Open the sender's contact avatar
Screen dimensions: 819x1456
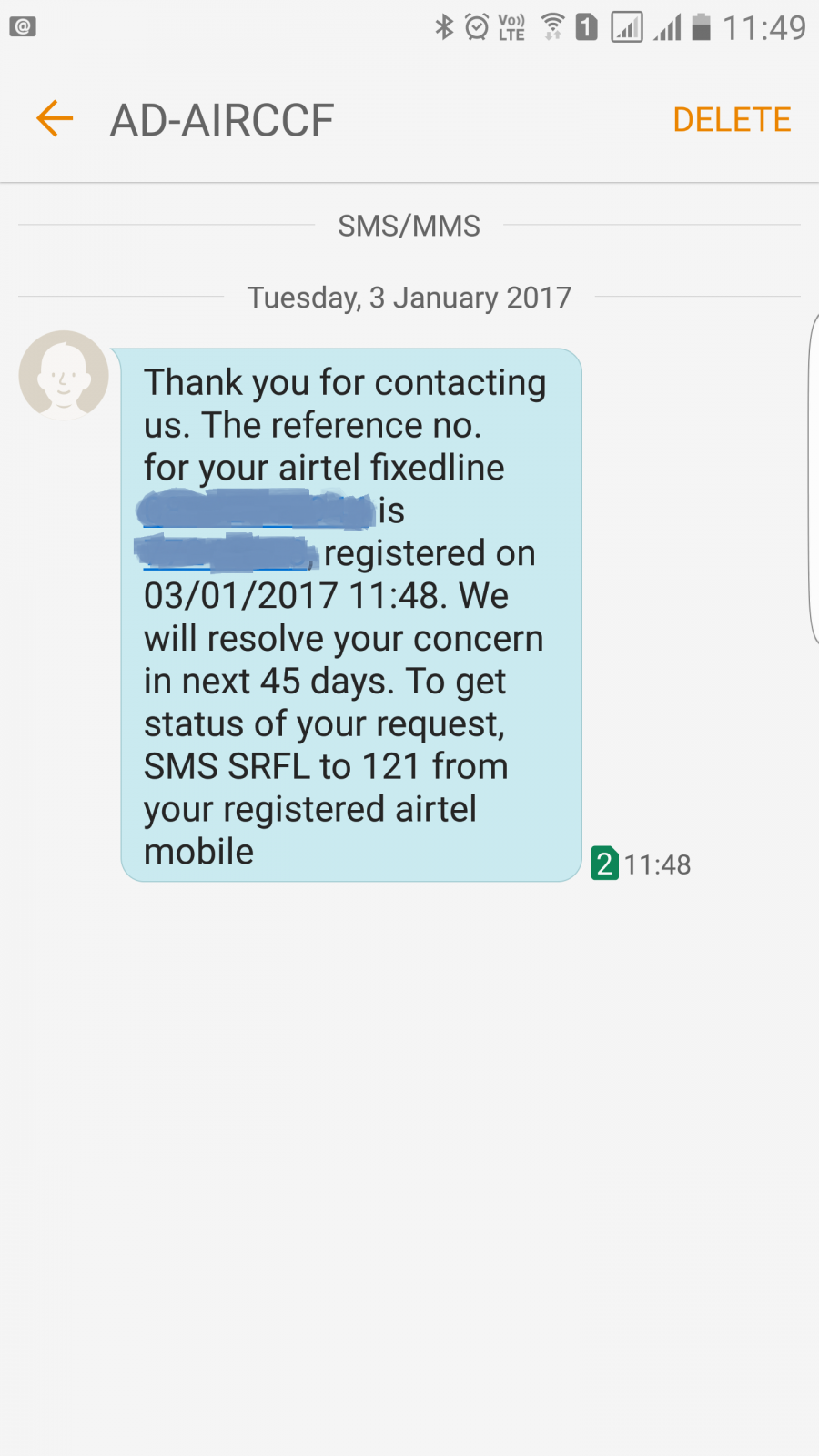click(64, 374)
